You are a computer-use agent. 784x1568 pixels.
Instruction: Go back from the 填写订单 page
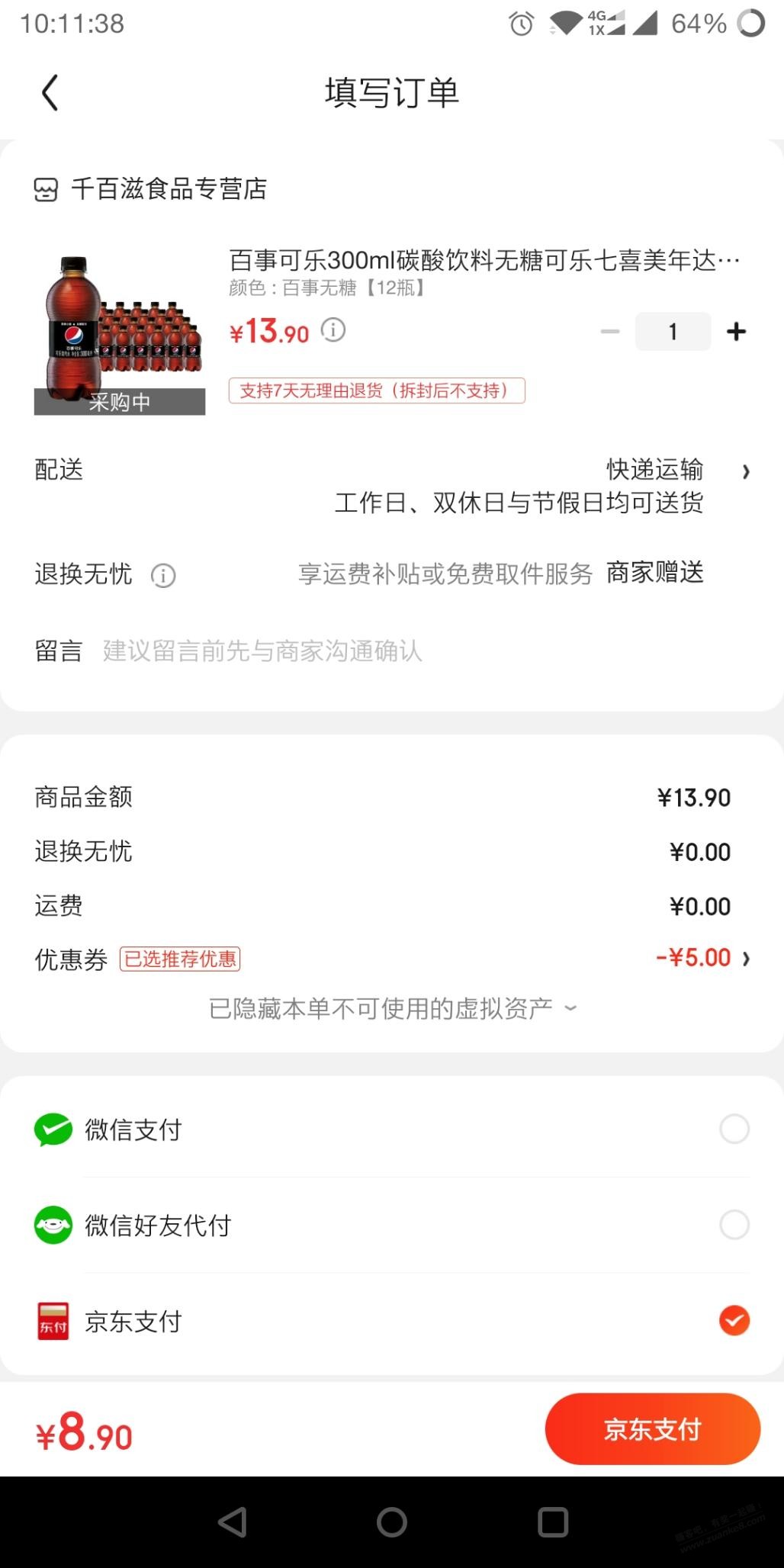[x=50, y=93]
